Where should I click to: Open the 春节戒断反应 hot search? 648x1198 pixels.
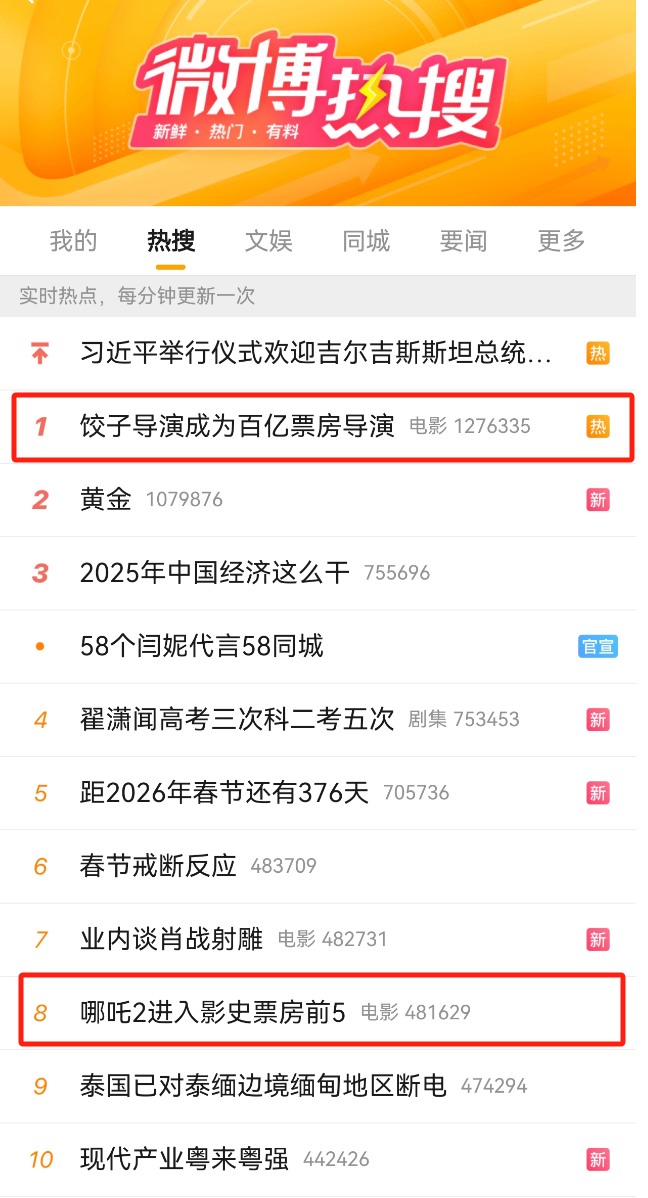point(159,866)
